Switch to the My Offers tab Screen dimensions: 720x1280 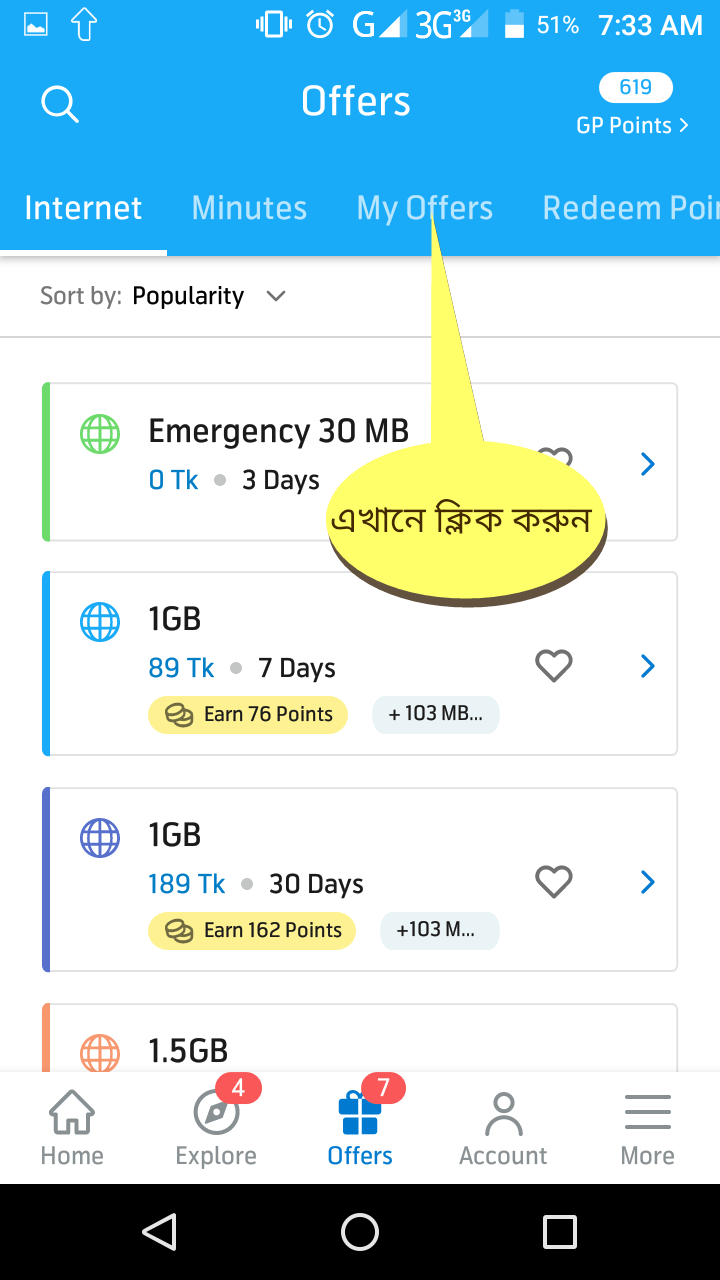pos(425,208)
